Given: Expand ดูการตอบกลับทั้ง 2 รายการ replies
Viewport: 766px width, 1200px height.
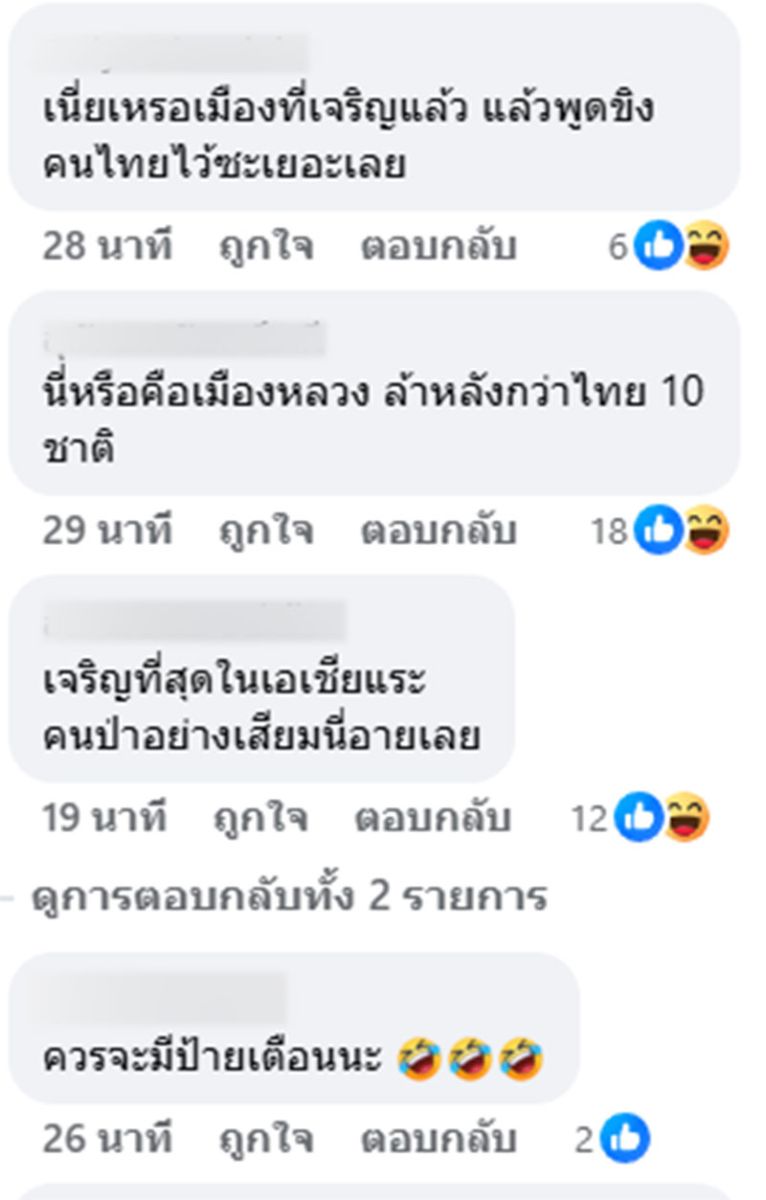Looking at the screenshot, I should pos(289,896).
